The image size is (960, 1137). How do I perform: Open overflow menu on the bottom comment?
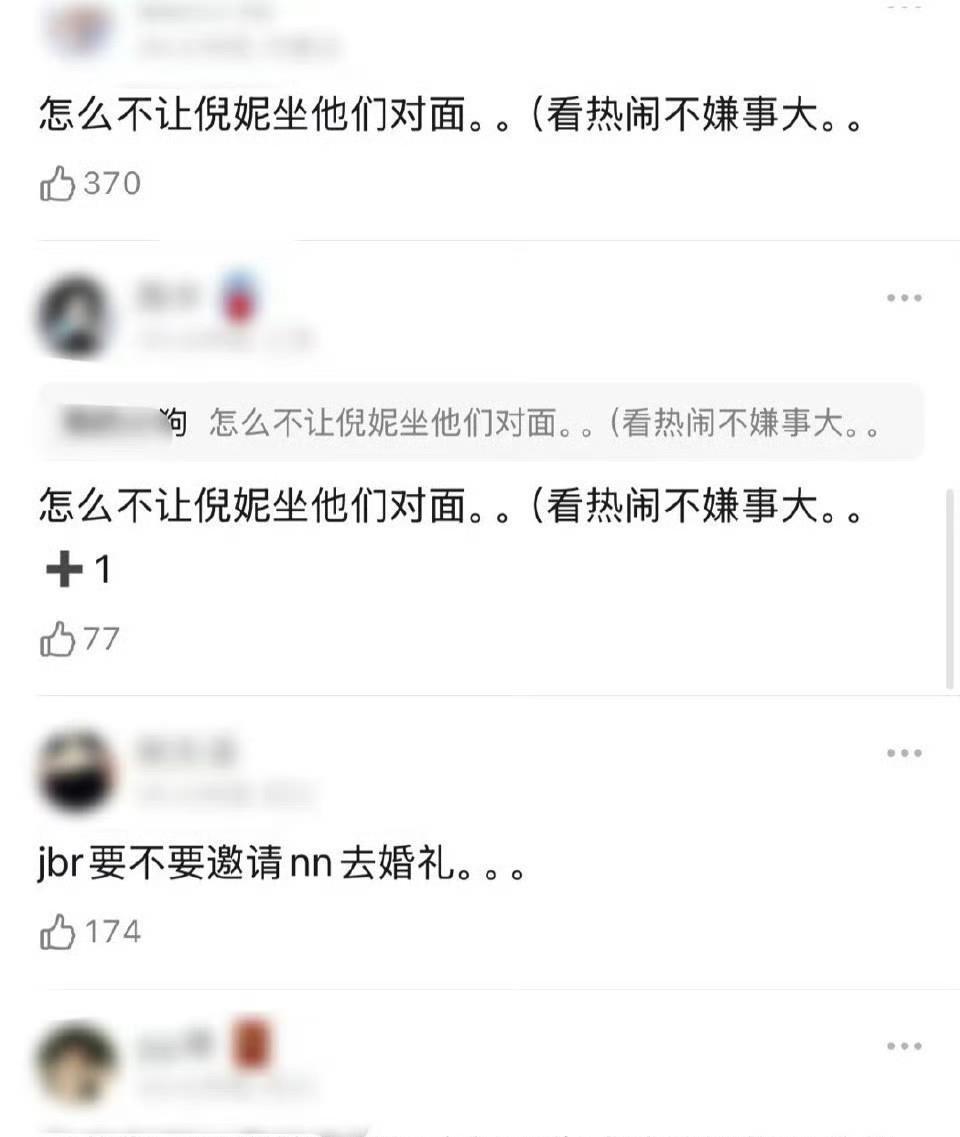(x=903, y=1046)
